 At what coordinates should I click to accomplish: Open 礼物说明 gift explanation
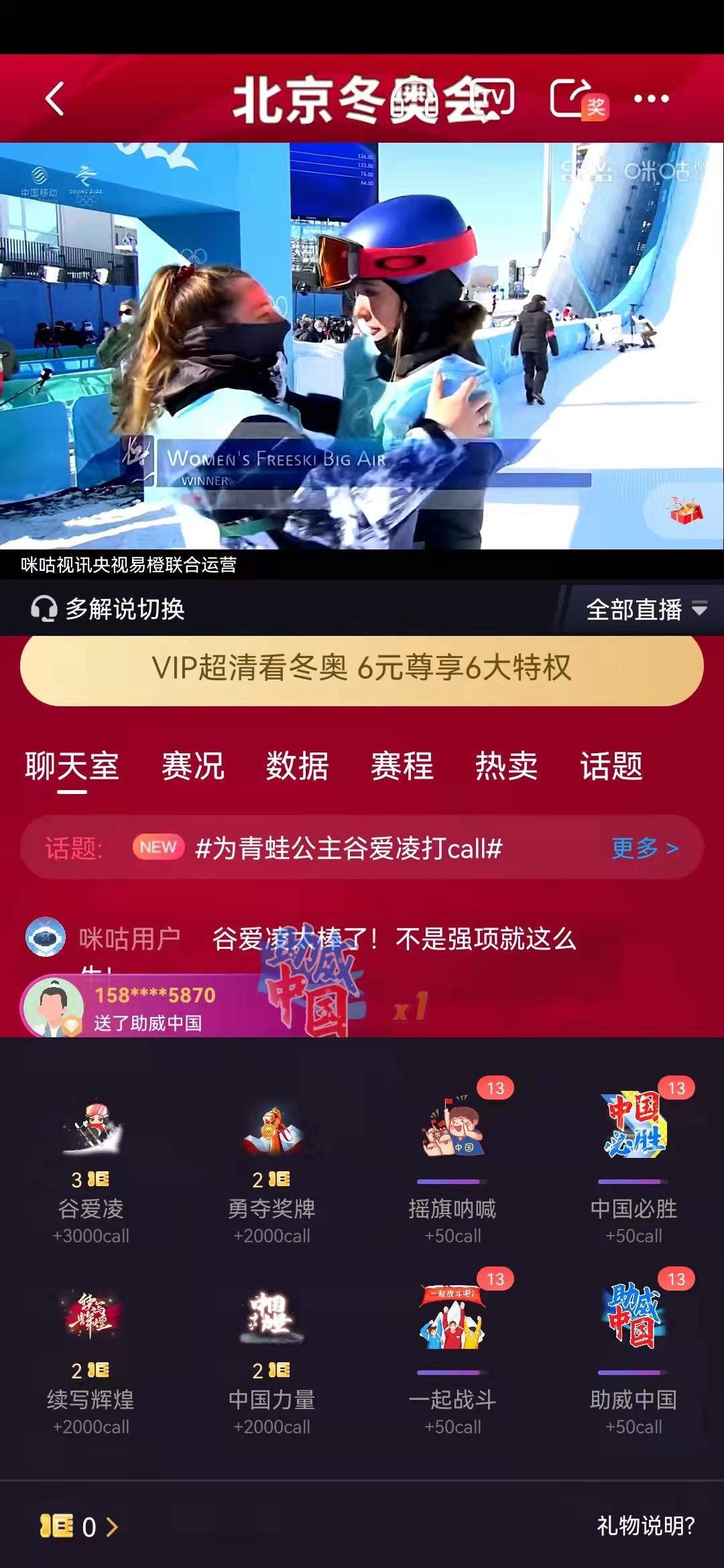pos(646,1526)
